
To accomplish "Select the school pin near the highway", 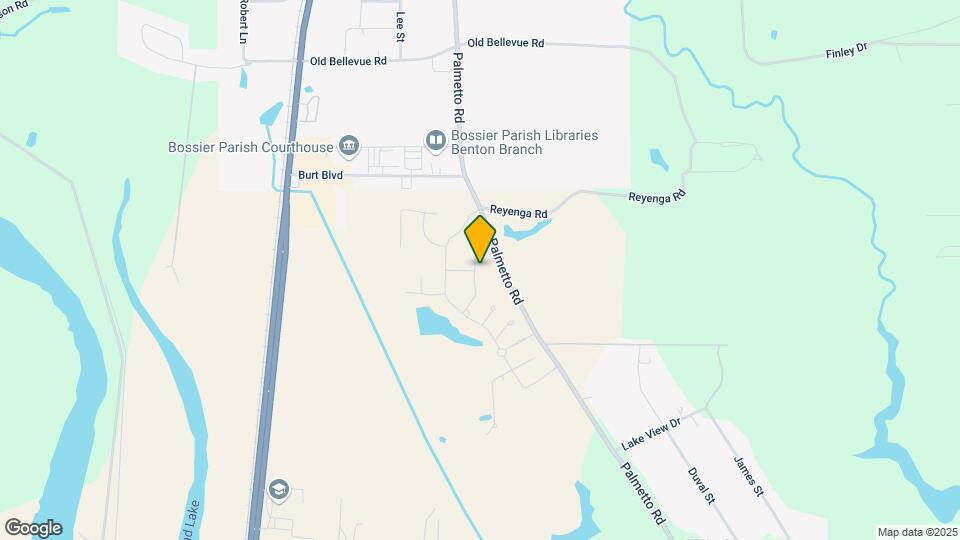I will coord(279,490).
